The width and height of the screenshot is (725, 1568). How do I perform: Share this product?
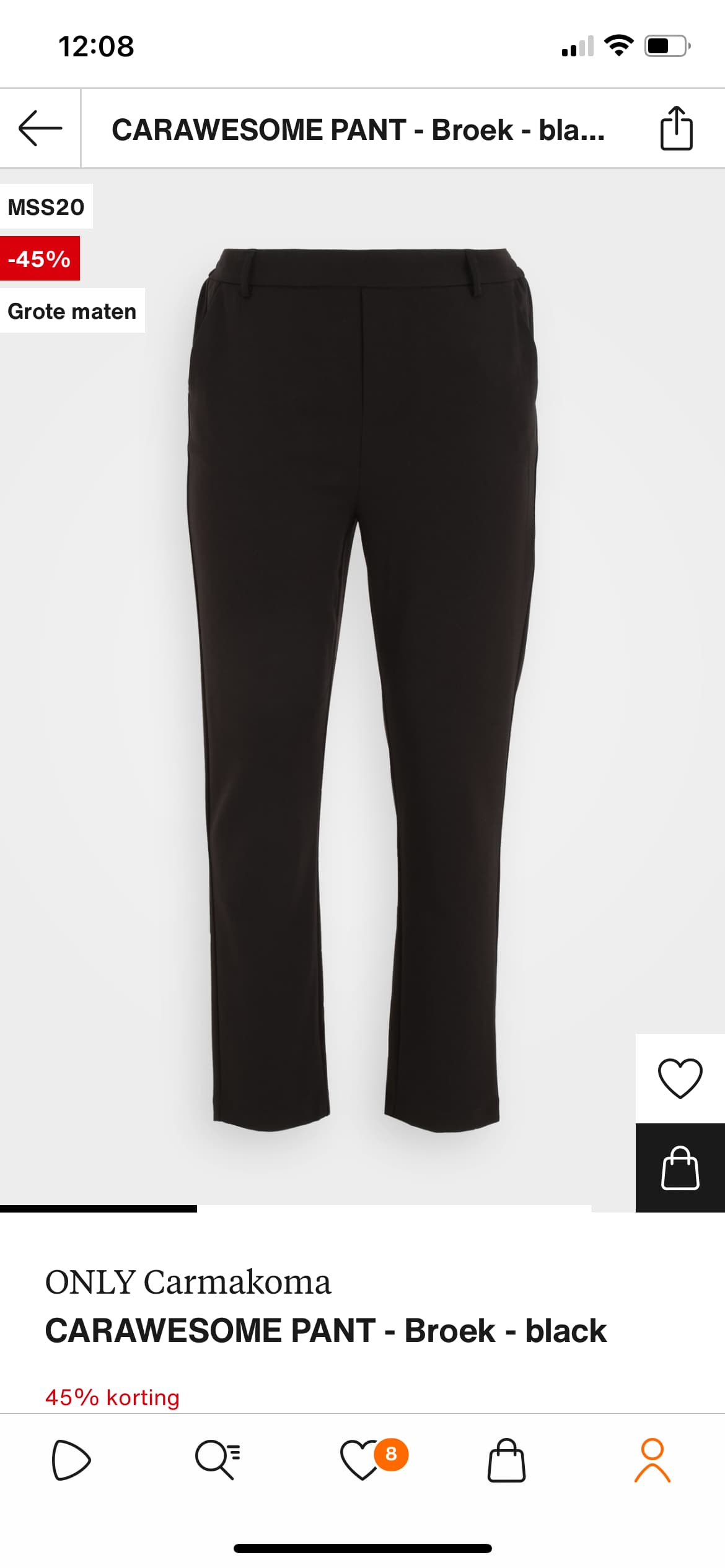(676, 129)
